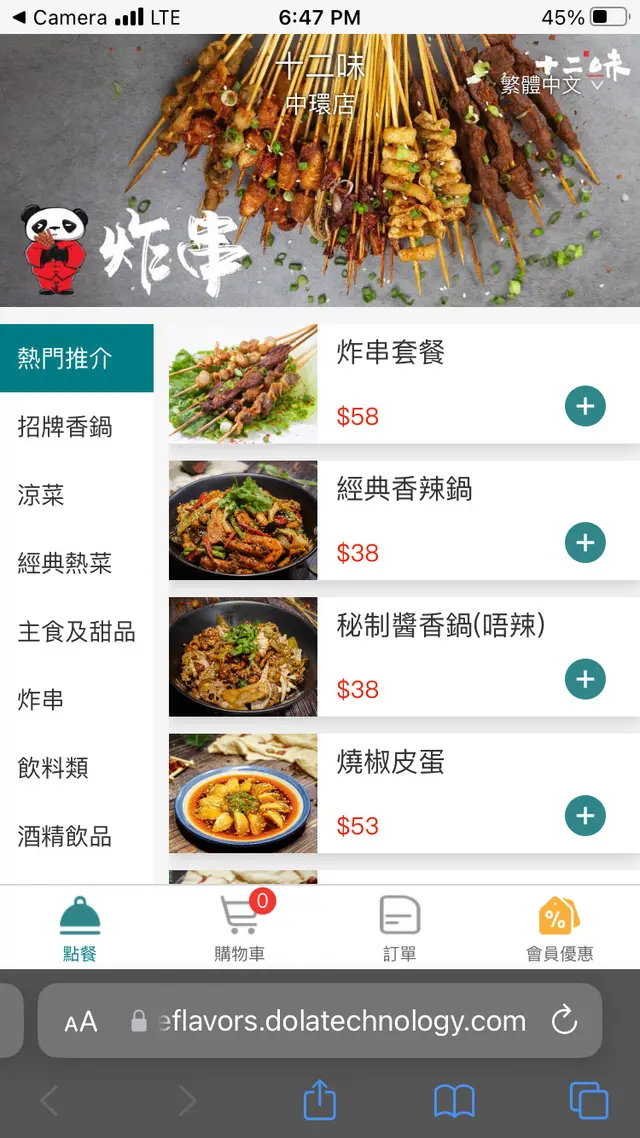Select the 熱門推介 category
The image size is (640, 1138).
pos(65,358)
